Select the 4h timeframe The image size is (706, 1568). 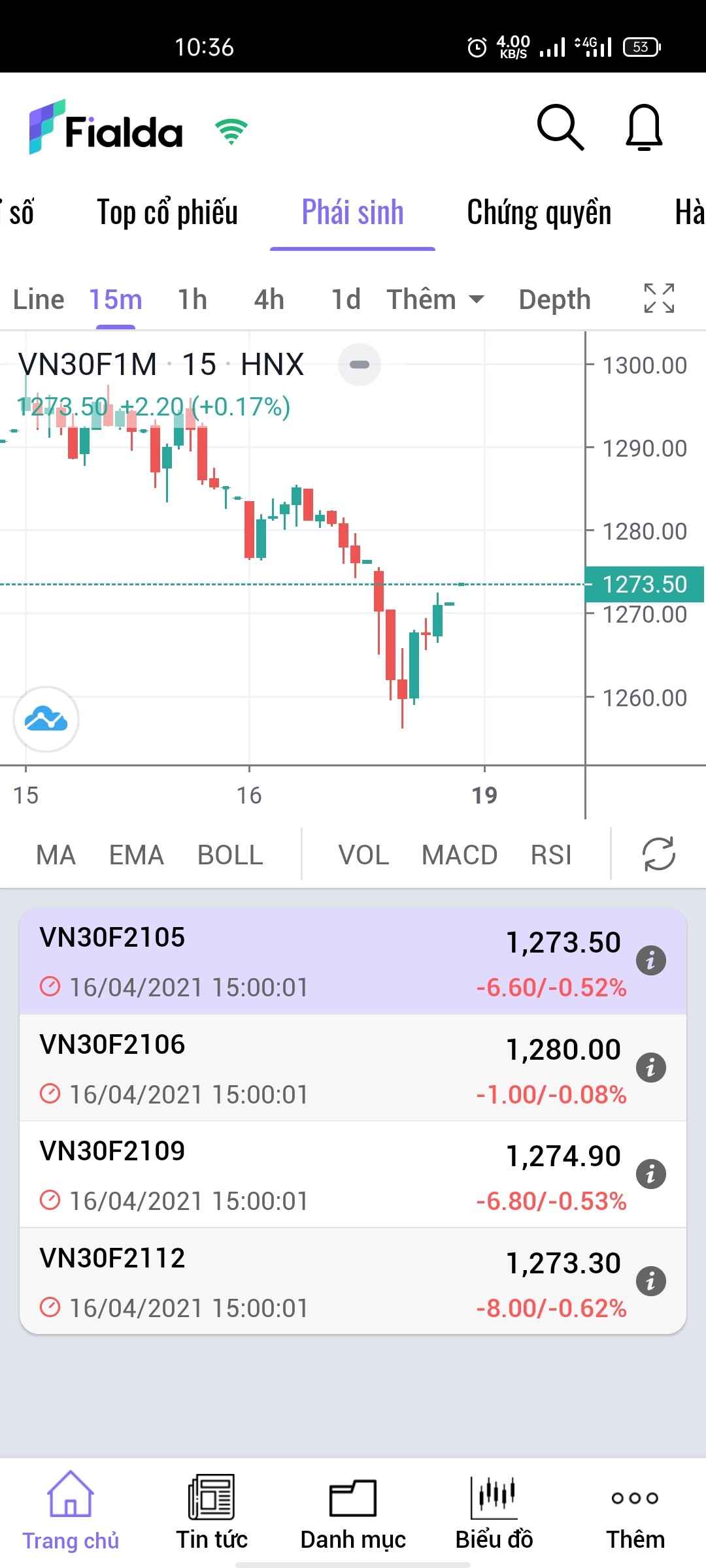[x=269, y=300]
